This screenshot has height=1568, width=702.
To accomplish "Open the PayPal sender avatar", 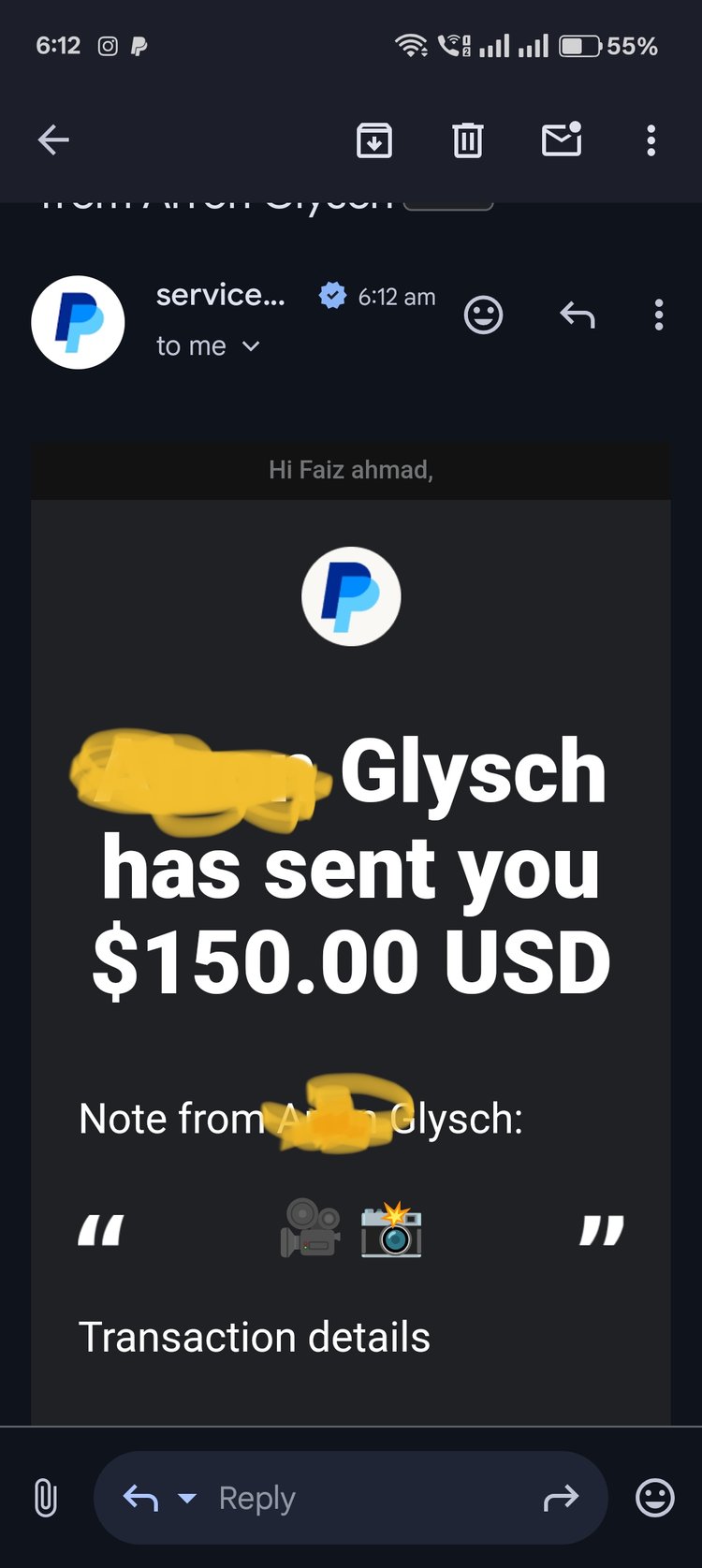I will (x=78, y=322).
